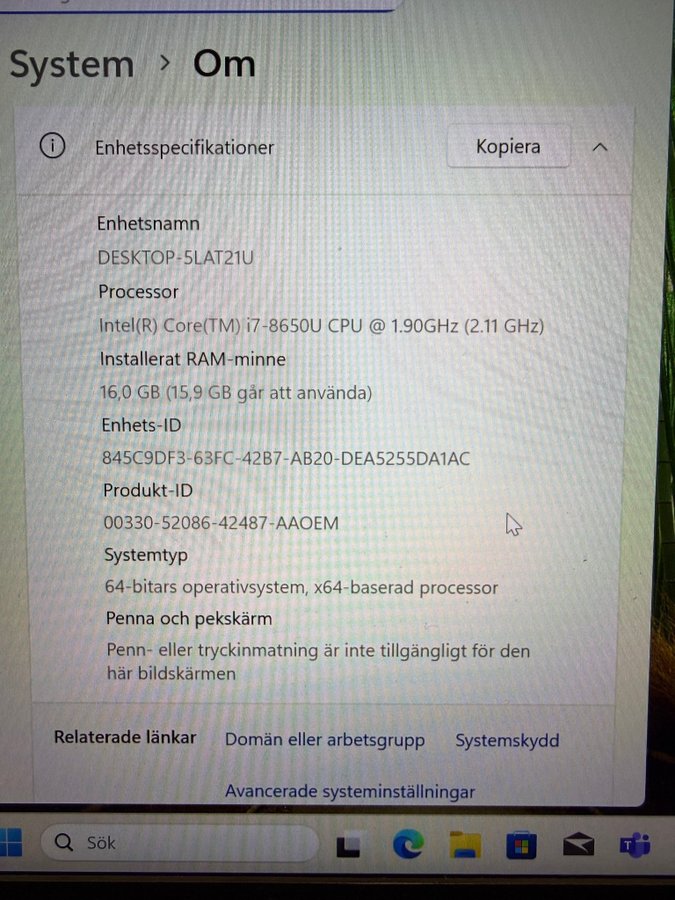Open the Windows Start menu
The height and width of the screenshot is (900, 675).
click(10, 843)
